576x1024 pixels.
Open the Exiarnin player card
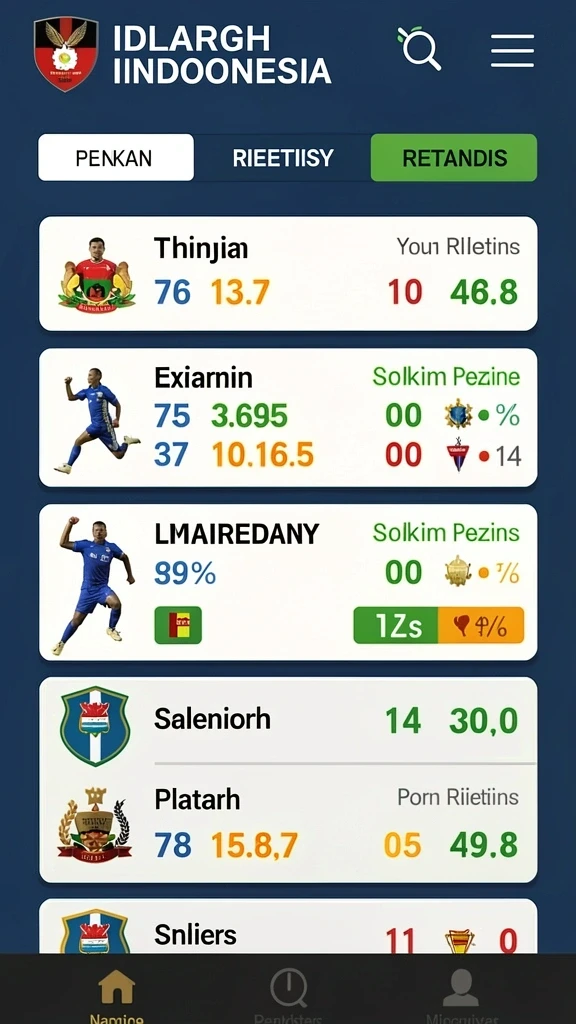(x=288, y=417)
